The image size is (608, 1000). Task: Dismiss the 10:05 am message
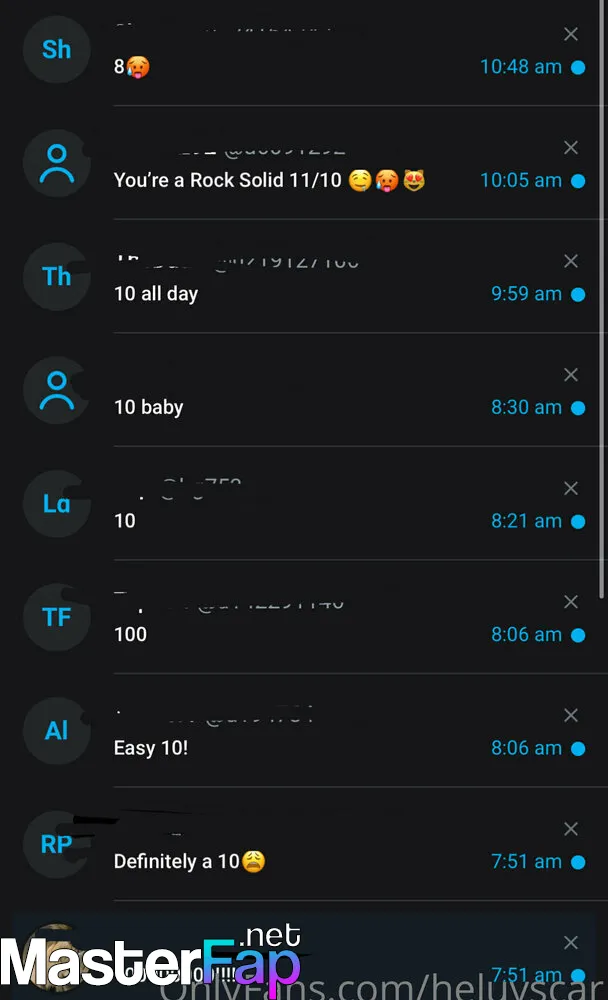tap(571, 147)
